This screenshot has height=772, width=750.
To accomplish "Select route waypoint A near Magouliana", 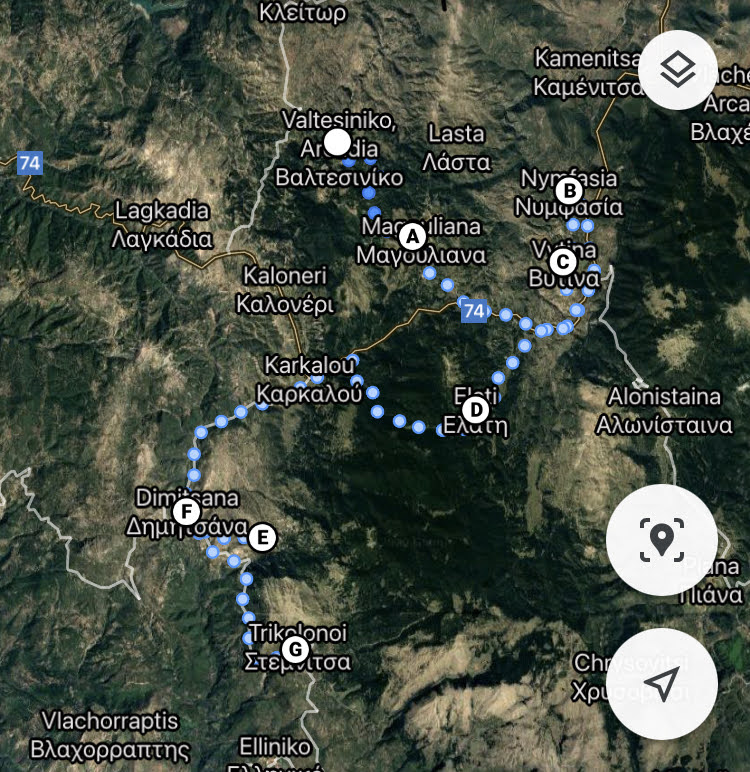I will point(411,238).
